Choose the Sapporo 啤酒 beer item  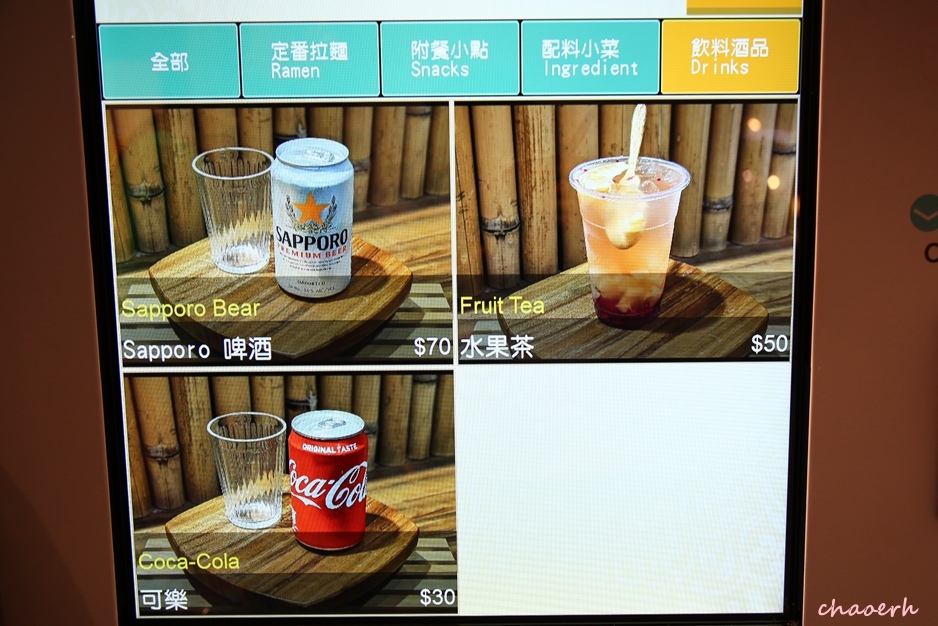(x=278, y=233)
